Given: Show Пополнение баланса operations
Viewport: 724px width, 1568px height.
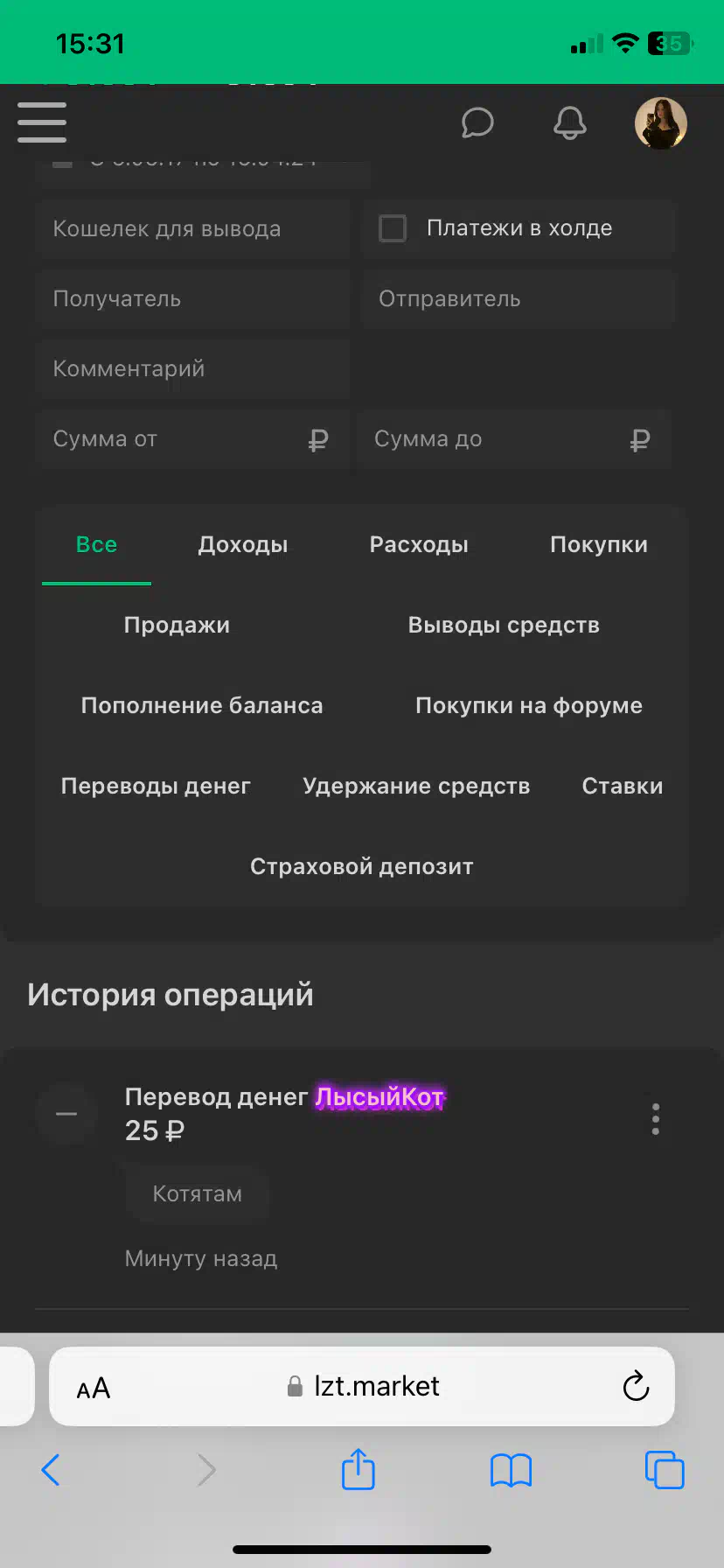Looking at the screenshot, I should click(x=202, y=705).
